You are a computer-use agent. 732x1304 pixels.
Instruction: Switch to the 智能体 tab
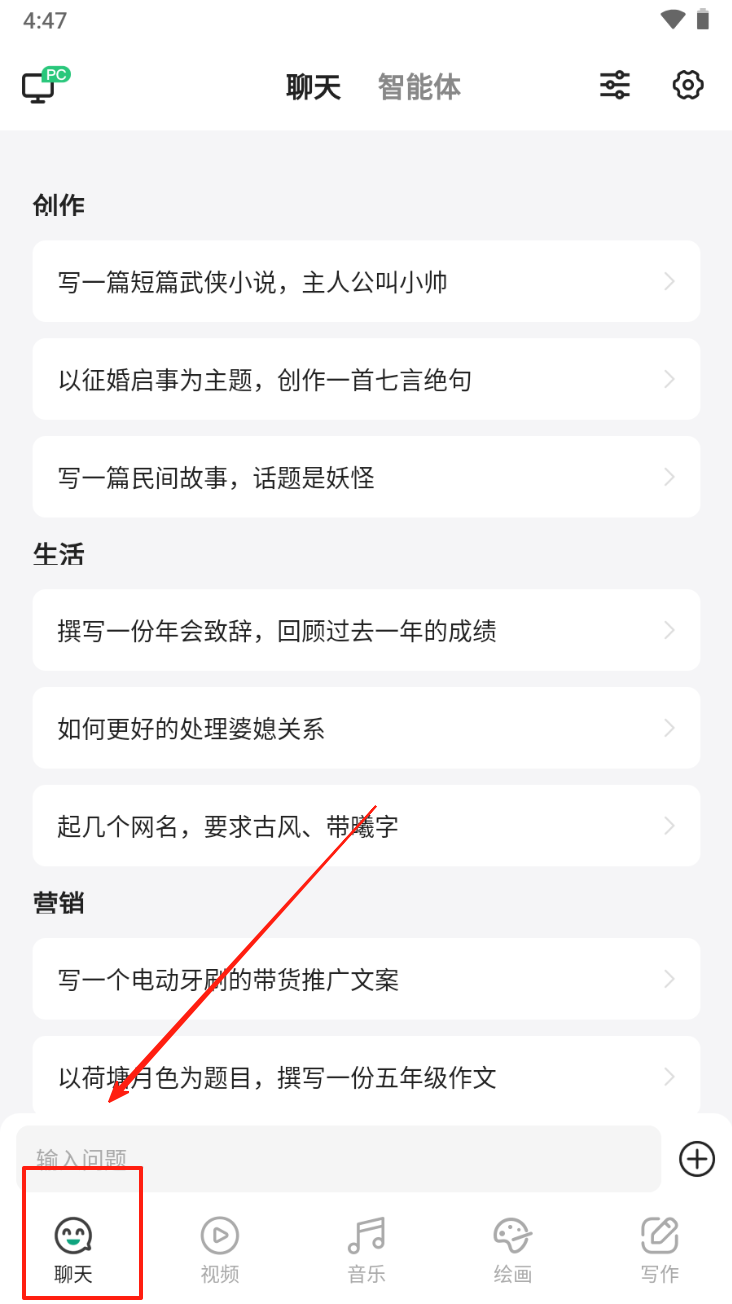click(x=419, y=87)
